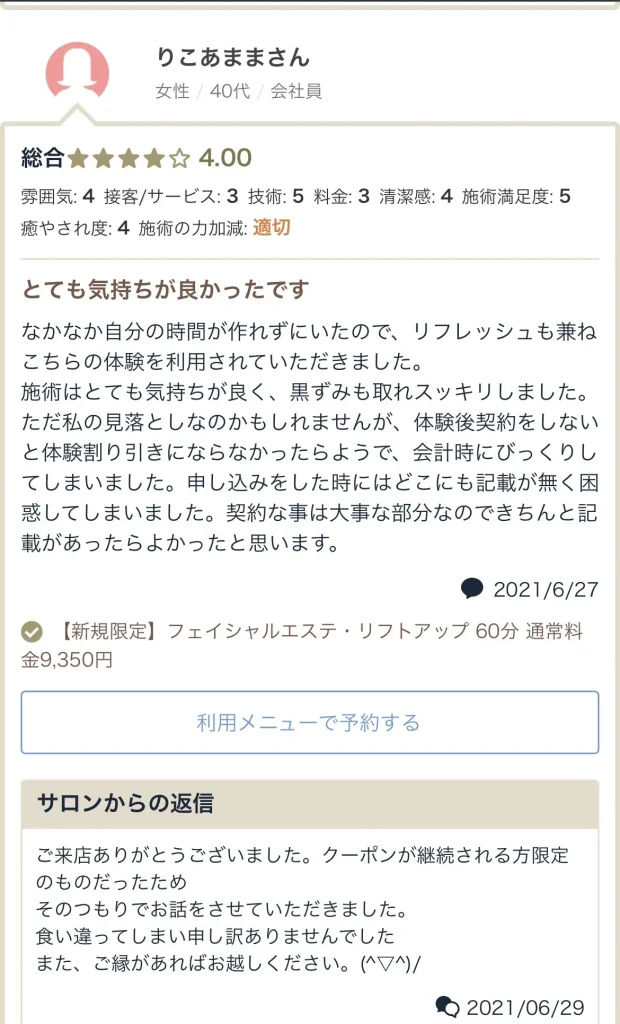Open りこあままさん's reviewer profile
This screenshot has height=1024, width=620.
(233, 58)
